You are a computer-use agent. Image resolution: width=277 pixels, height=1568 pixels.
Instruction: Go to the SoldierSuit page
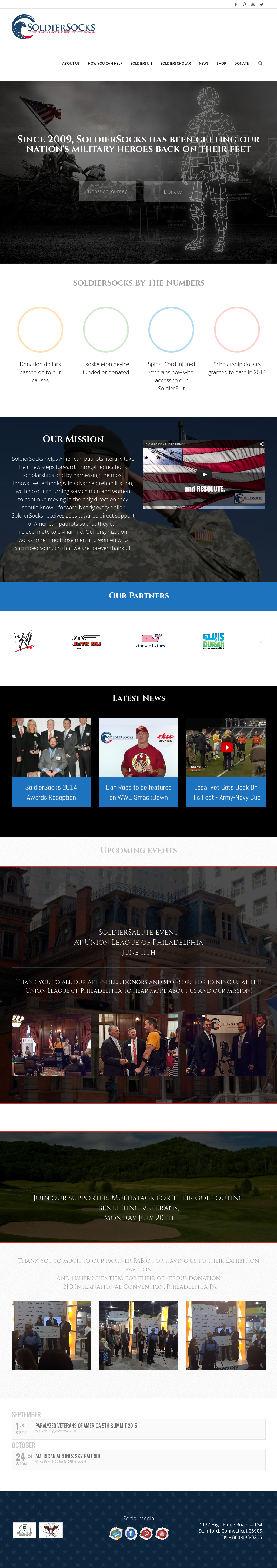[141, 63]
